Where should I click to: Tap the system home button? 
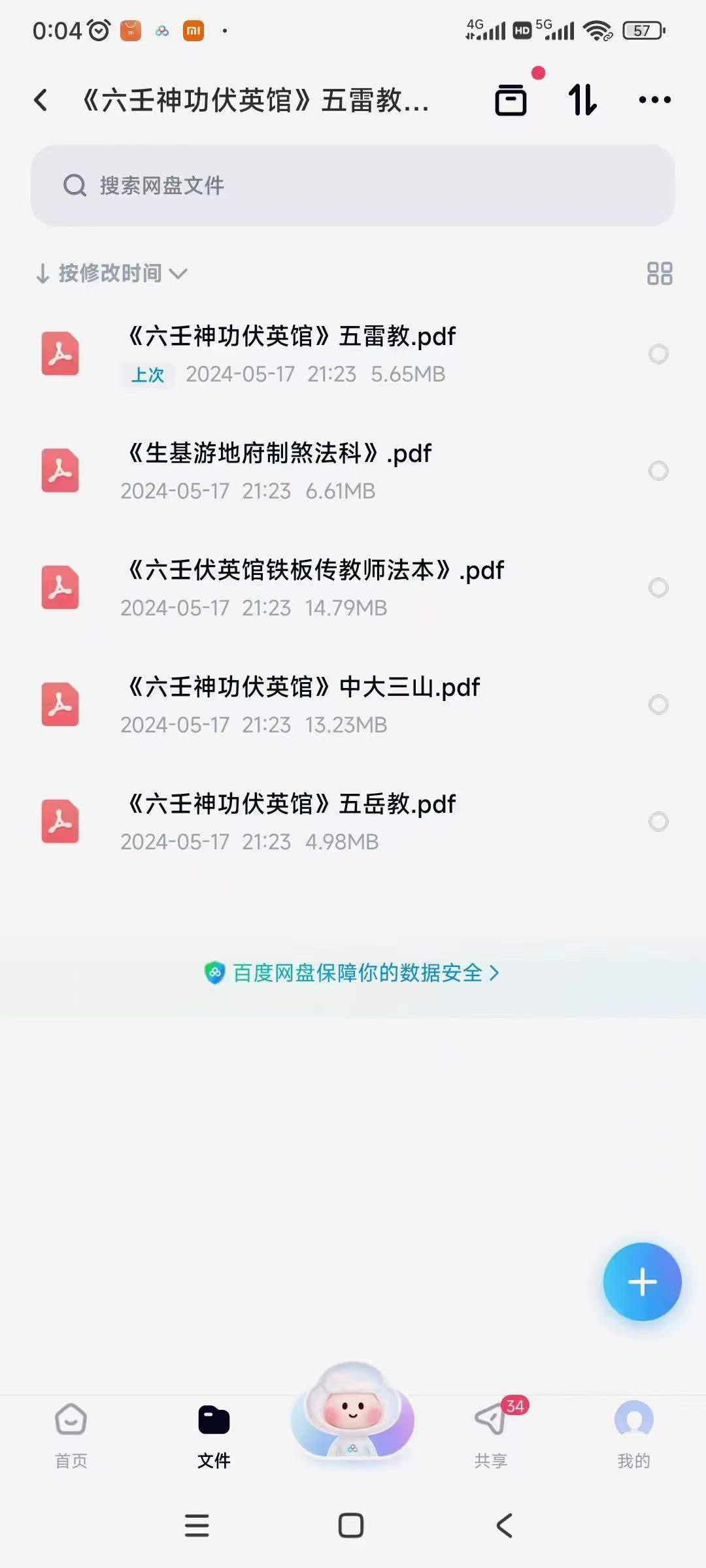point(351,1526)
